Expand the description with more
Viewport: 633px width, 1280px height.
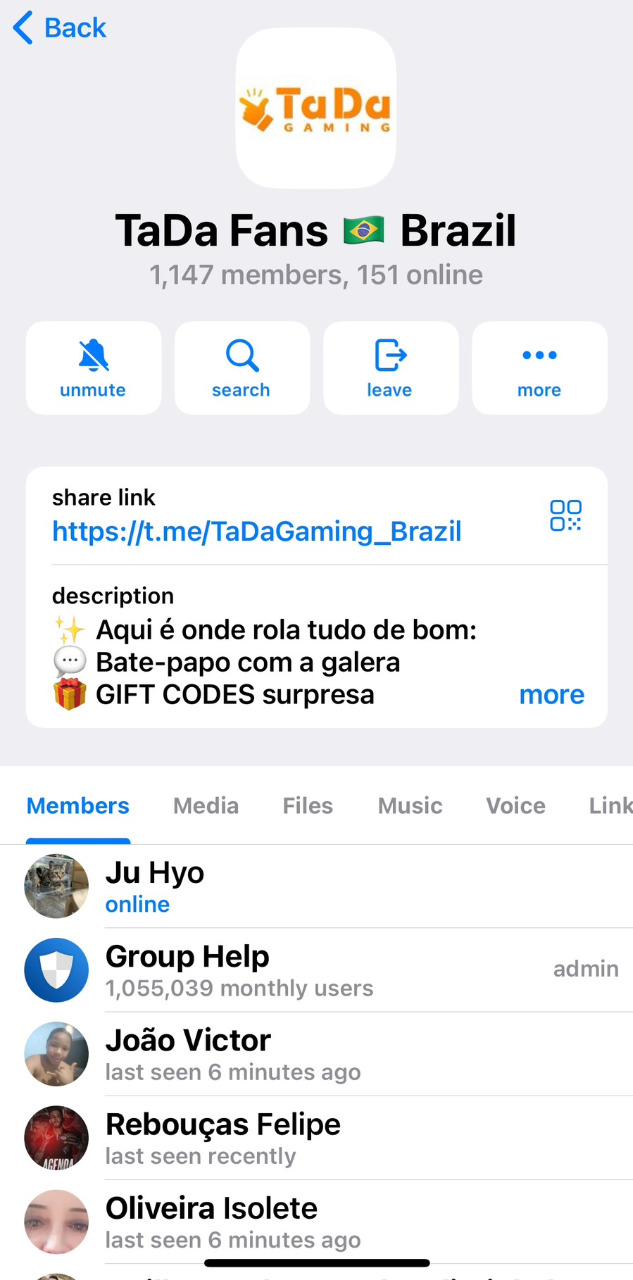pyautogui.click(x=551, y=695)
